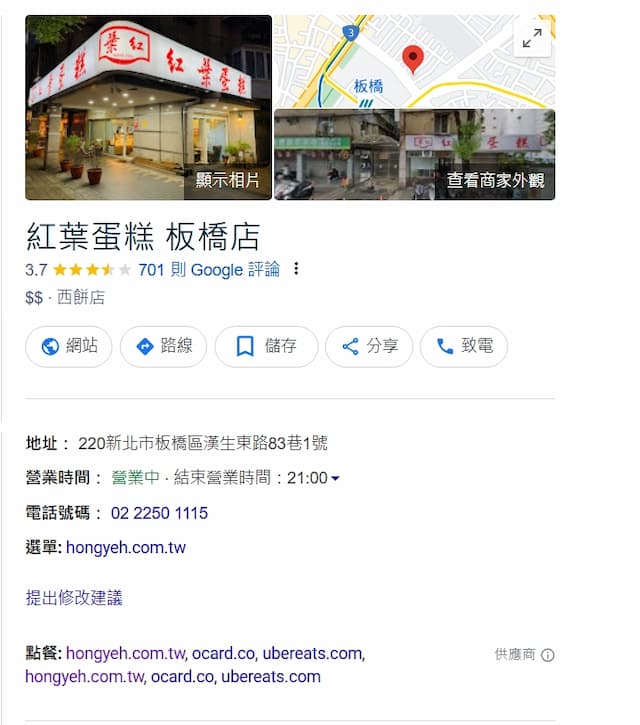The height and width of the screenshot is (725, 640).
Task: Open the 選單 hongyeh.com.tw menu link
Action: point(126,547)
